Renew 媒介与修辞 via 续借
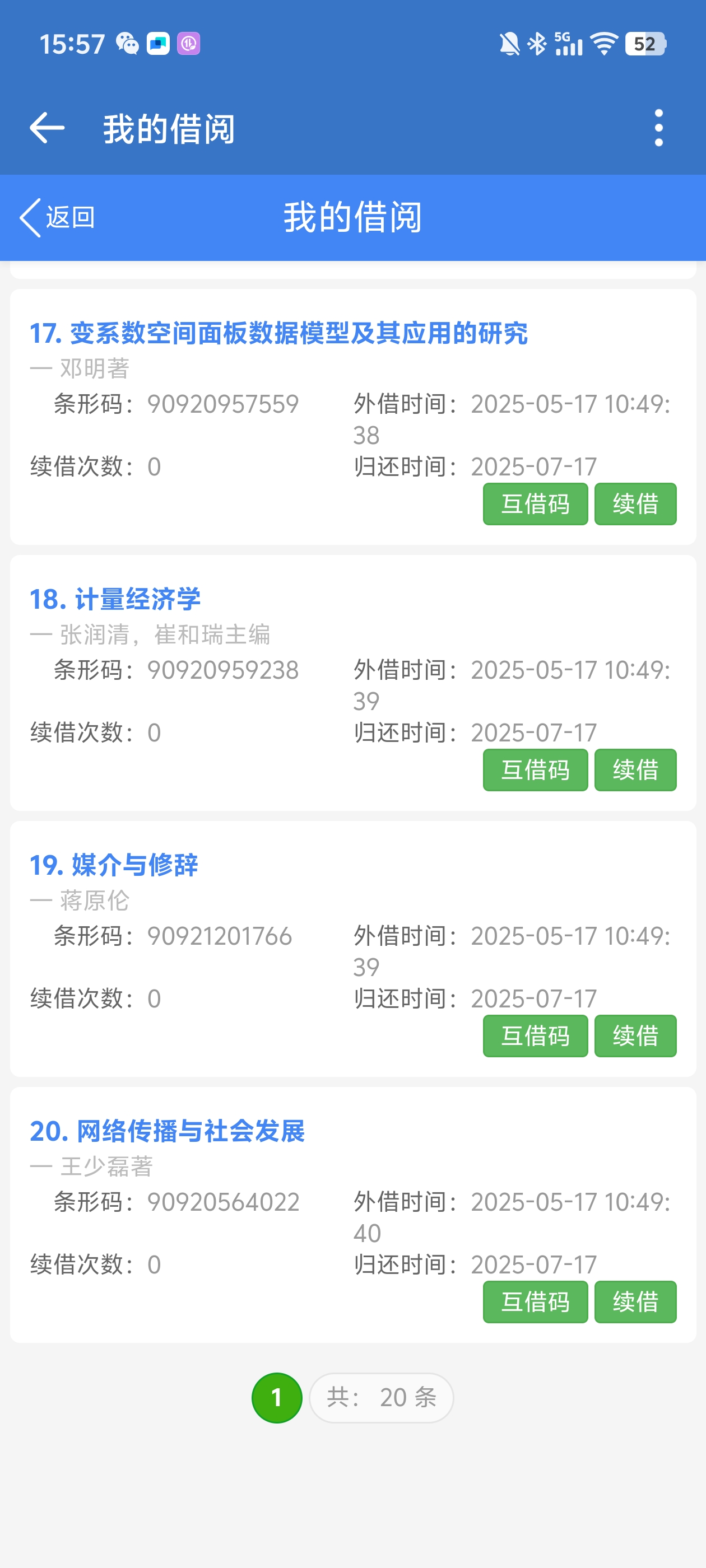This screenshot has width=706, height=1568. [x=635, y=1036]
